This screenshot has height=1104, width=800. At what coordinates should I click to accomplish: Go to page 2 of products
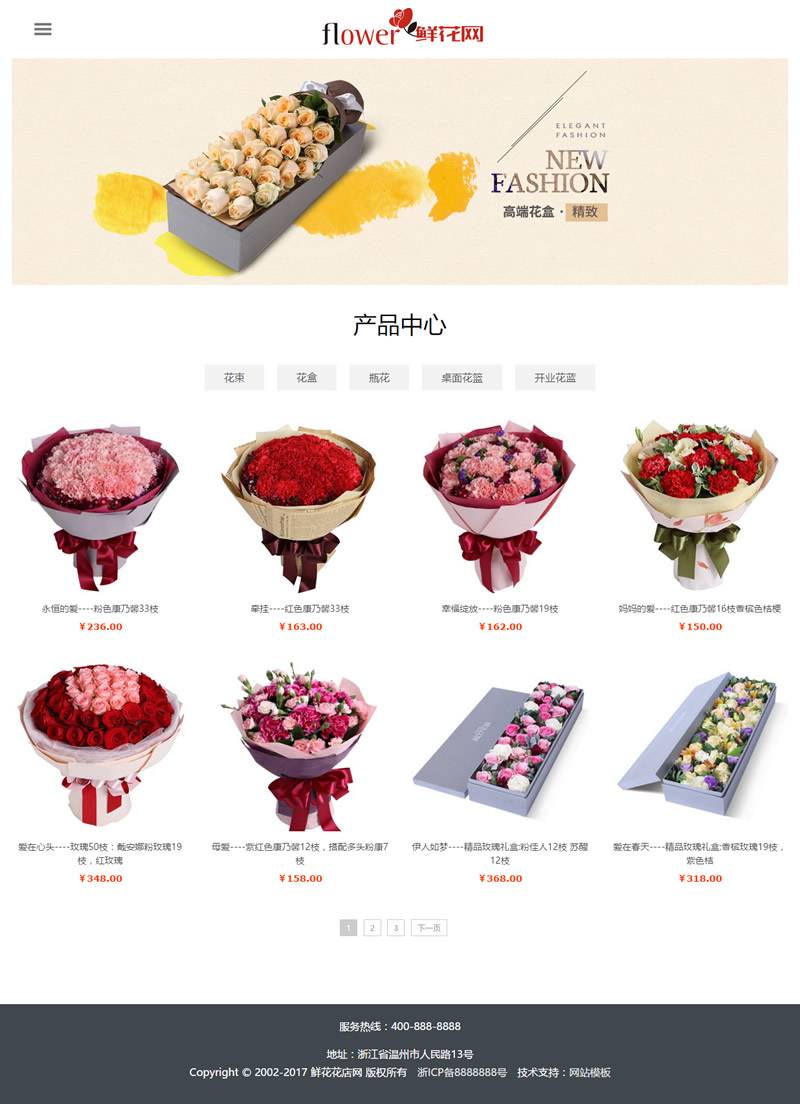click(x=372, y=928)
